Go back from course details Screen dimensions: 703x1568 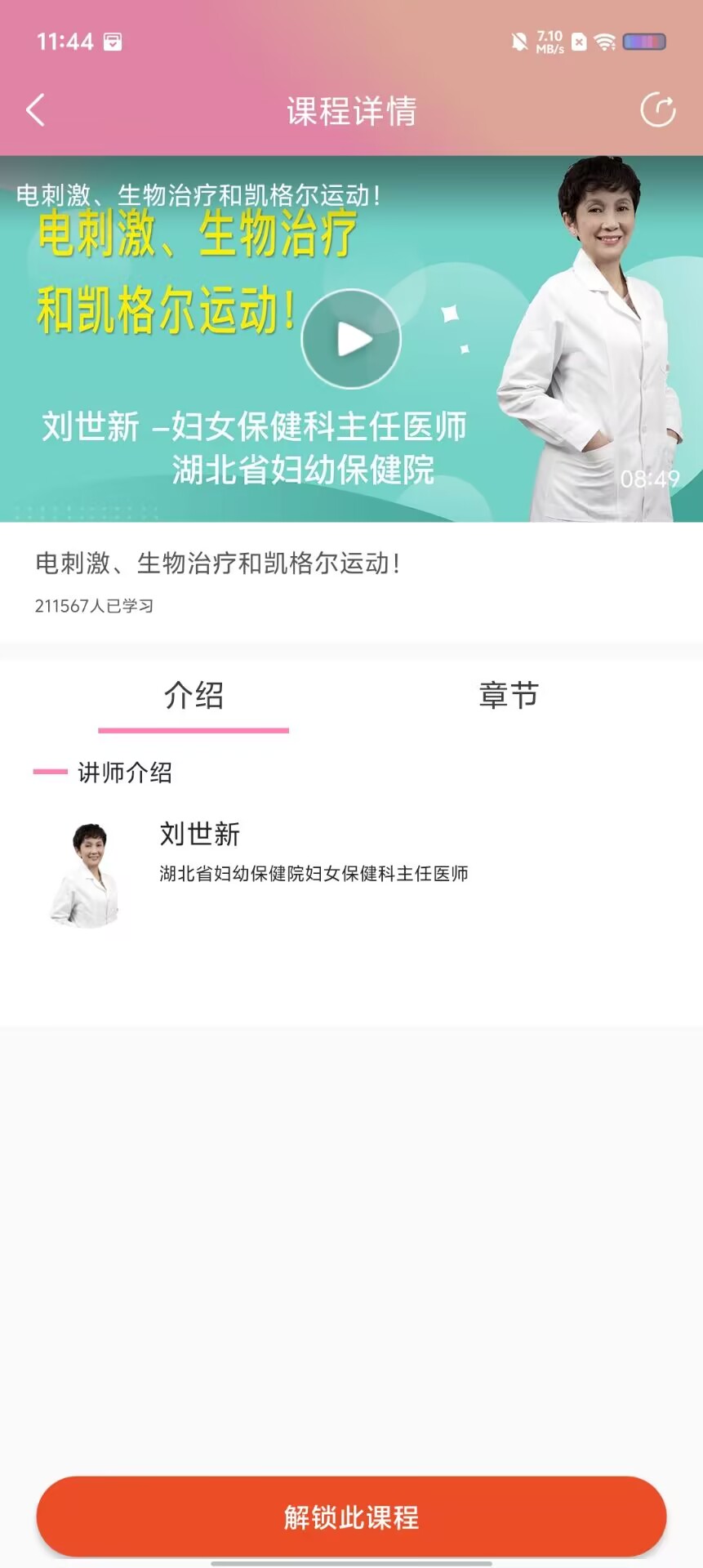click(35, 110)
